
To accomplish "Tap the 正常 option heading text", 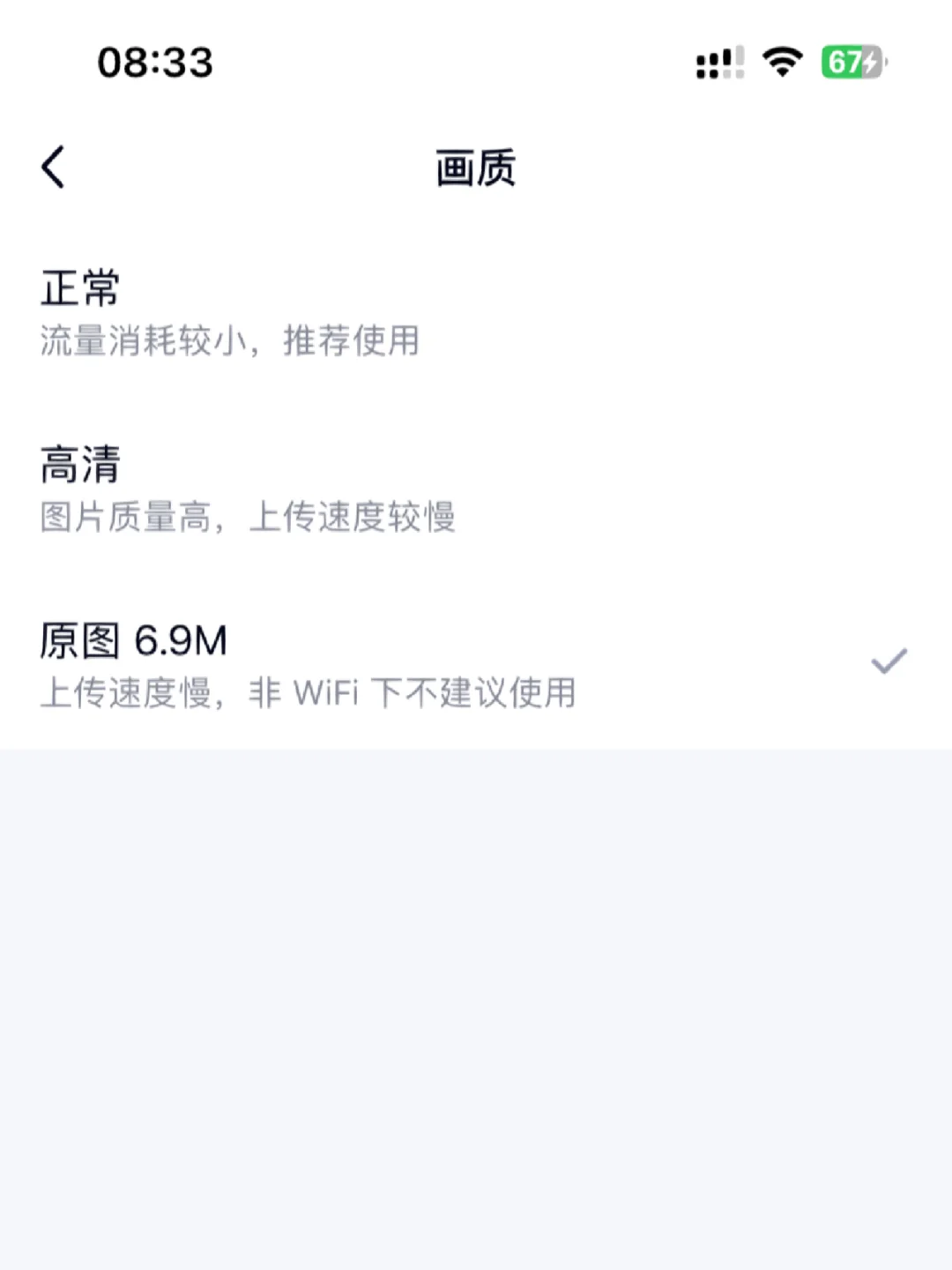I will click(x=79, y=288).
